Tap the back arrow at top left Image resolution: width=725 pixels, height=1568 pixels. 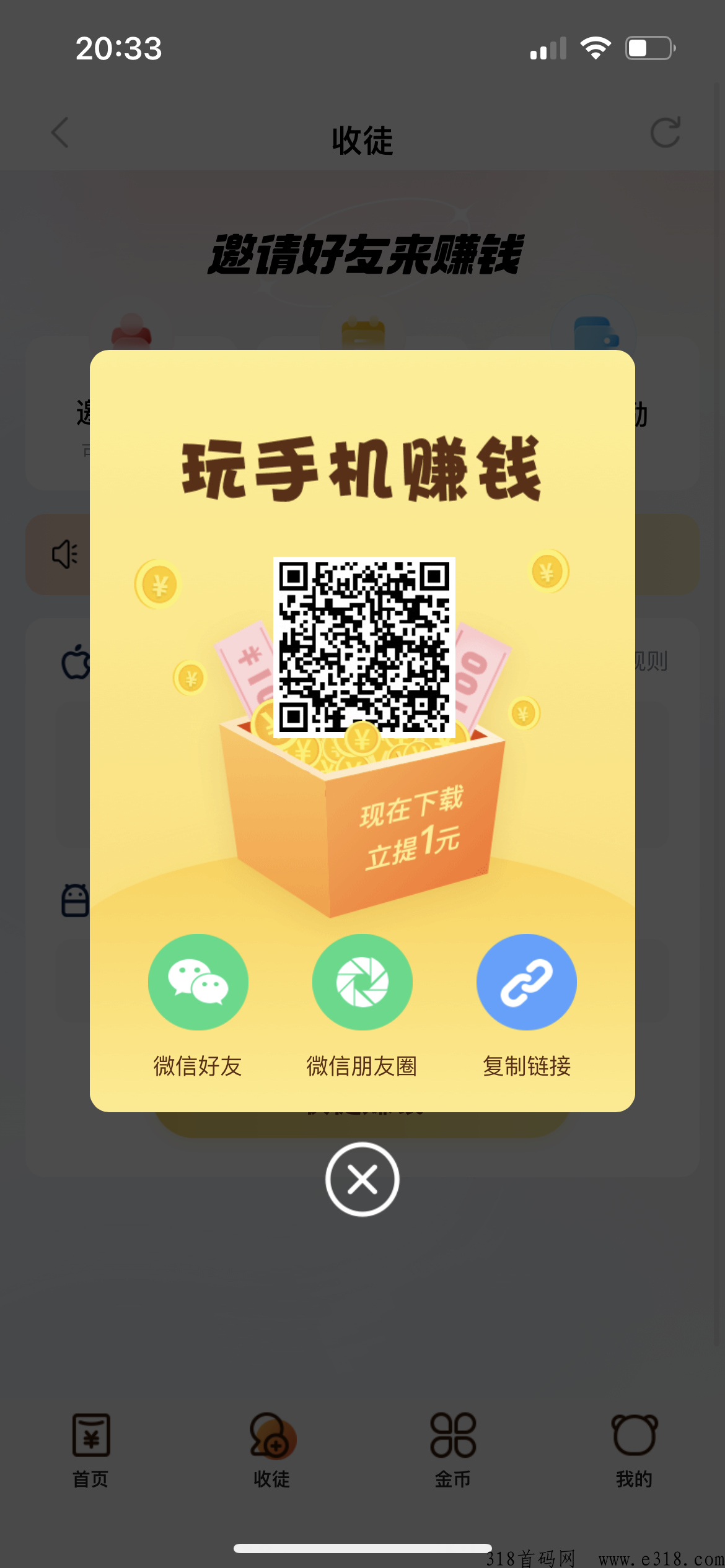point(60,133)
